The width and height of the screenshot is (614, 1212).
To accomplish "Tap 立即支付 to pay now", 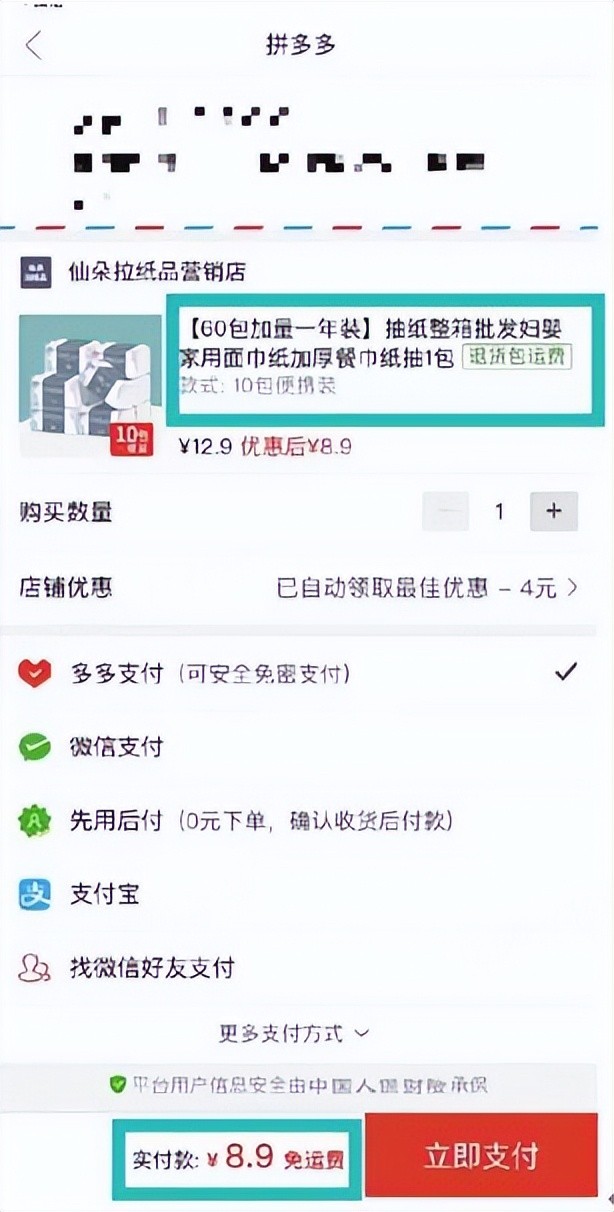I will coord(481,1155).
